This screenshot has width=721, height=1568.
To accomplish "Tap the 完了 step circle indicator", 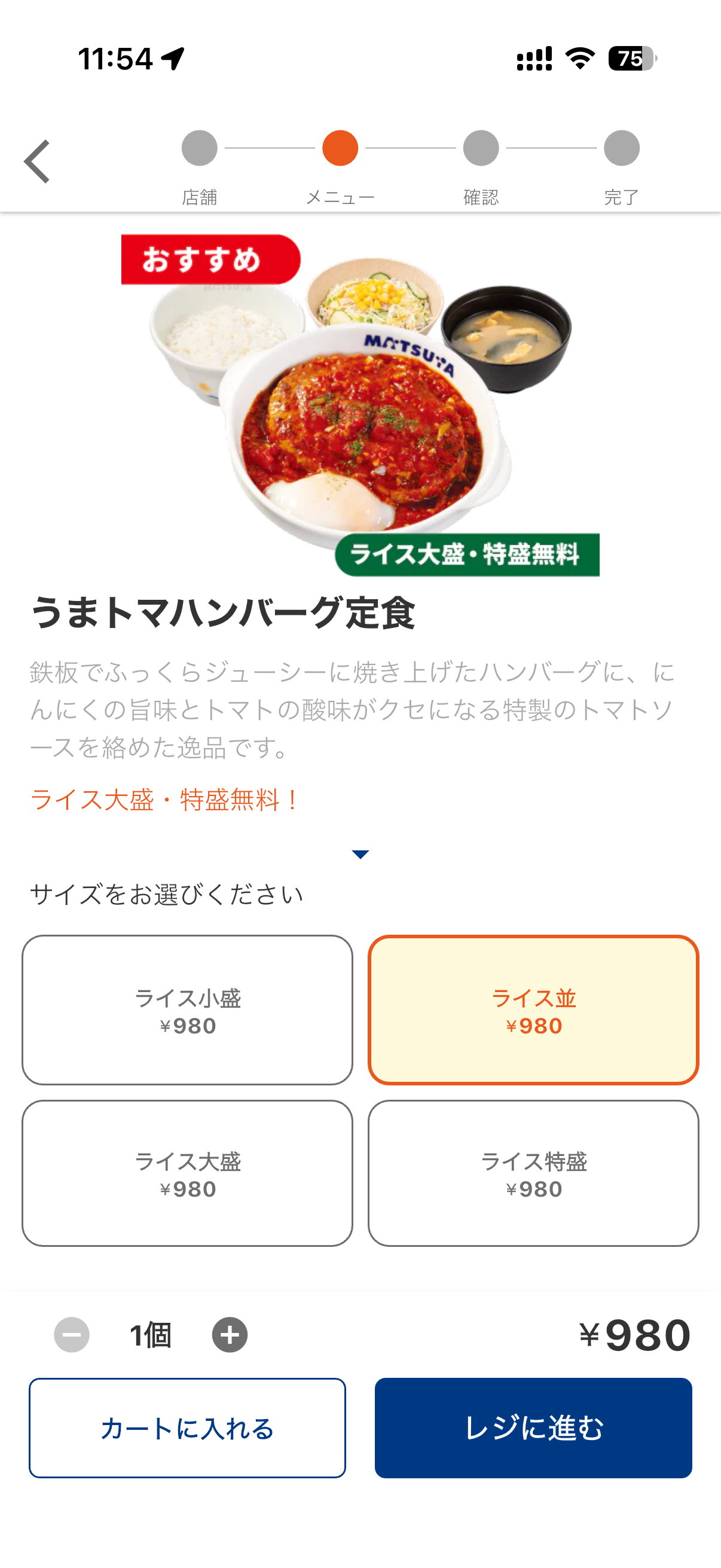I will pos(619,148).
